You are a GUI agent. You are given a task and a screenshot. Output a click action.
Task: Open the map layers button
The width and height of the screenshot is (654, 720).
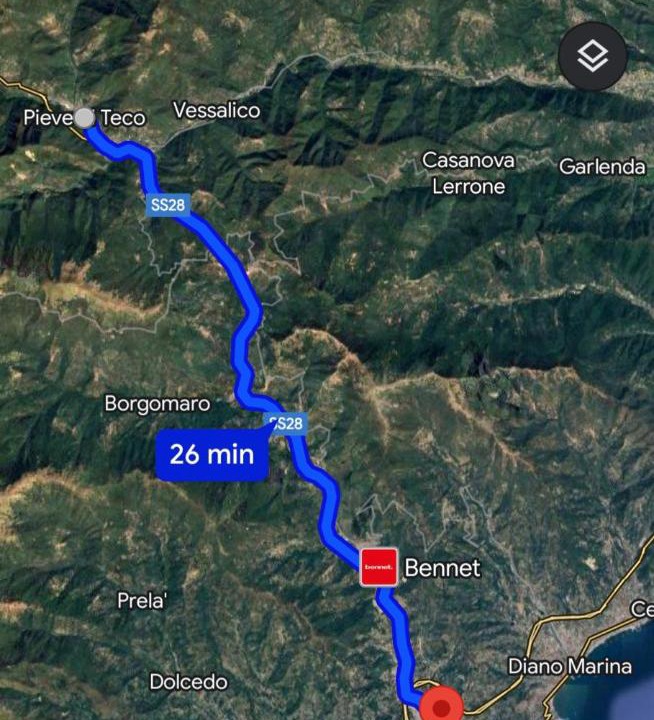[593, 57]
